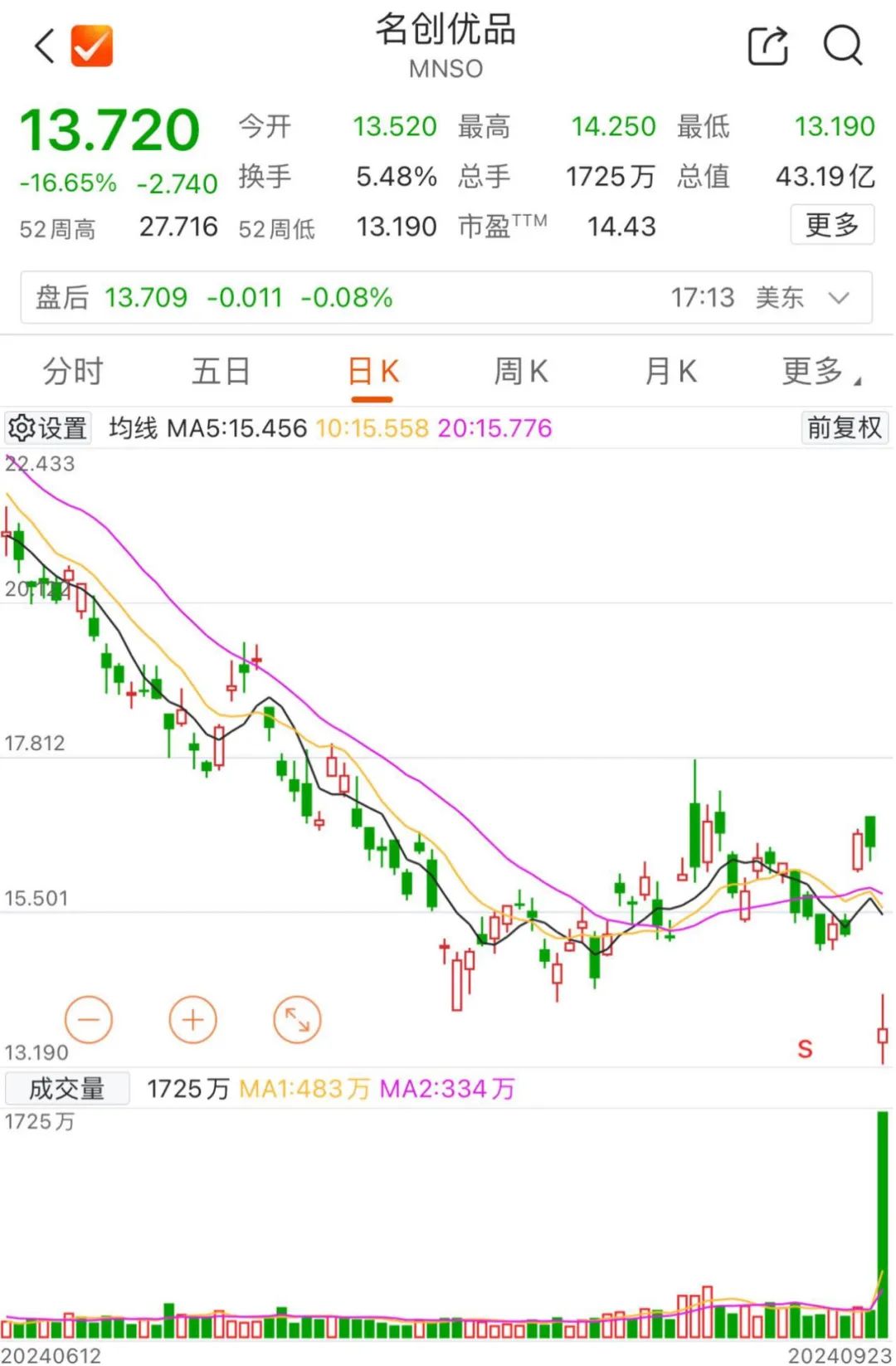Zoom in the K-line chart
The height and width of the screenshot is (1366, 896).
pyautogui.click(x=192, y=1019)
